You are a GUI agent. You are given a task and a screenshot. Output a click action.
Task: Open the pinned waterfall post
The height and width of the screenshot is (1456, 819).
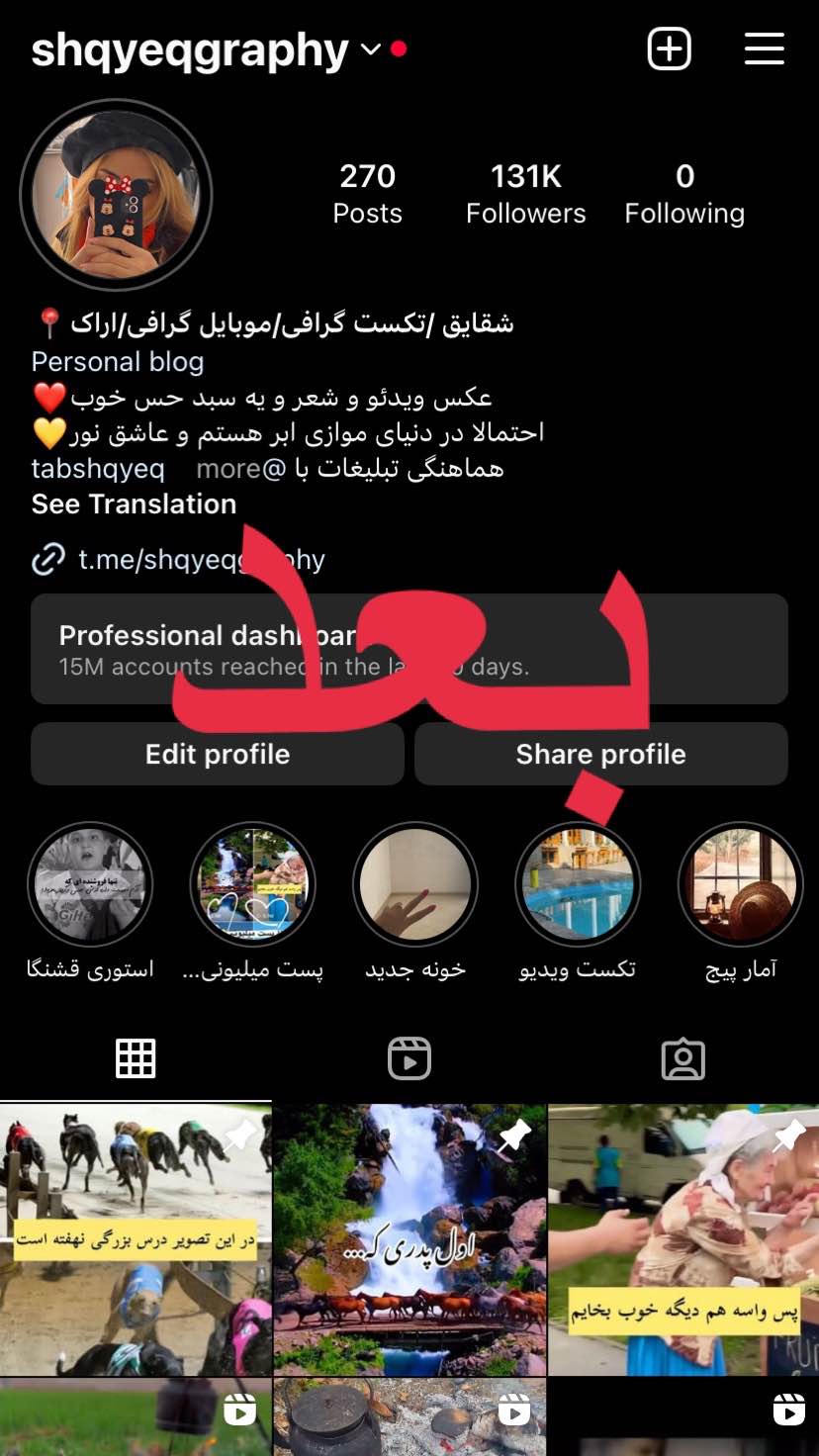(x=409, y=1239)
